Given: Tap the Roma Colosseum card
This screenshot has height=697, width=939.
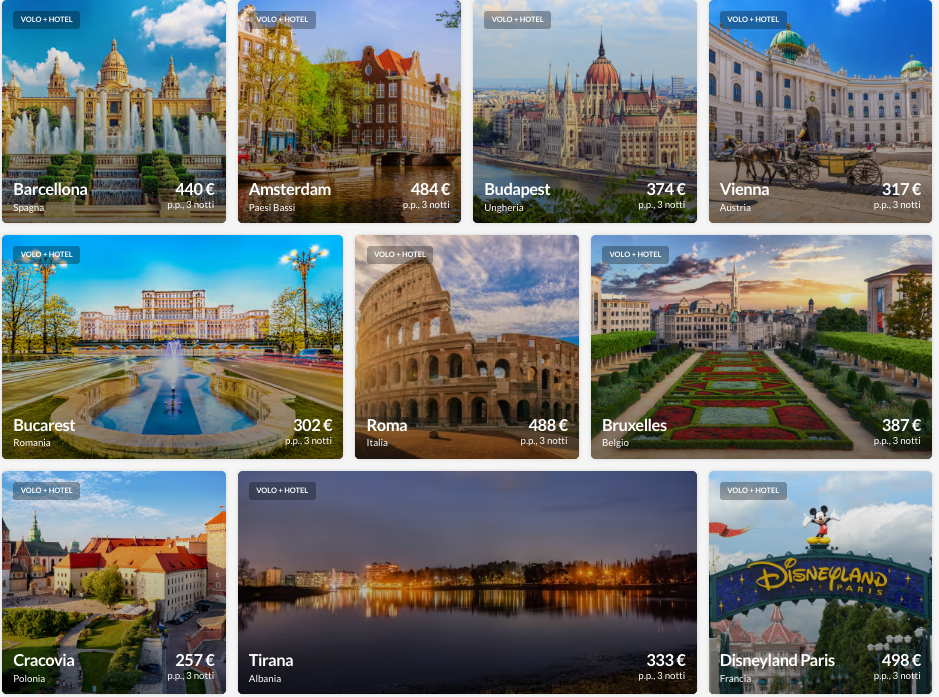Looking at the screenshot, I should 467,347.
